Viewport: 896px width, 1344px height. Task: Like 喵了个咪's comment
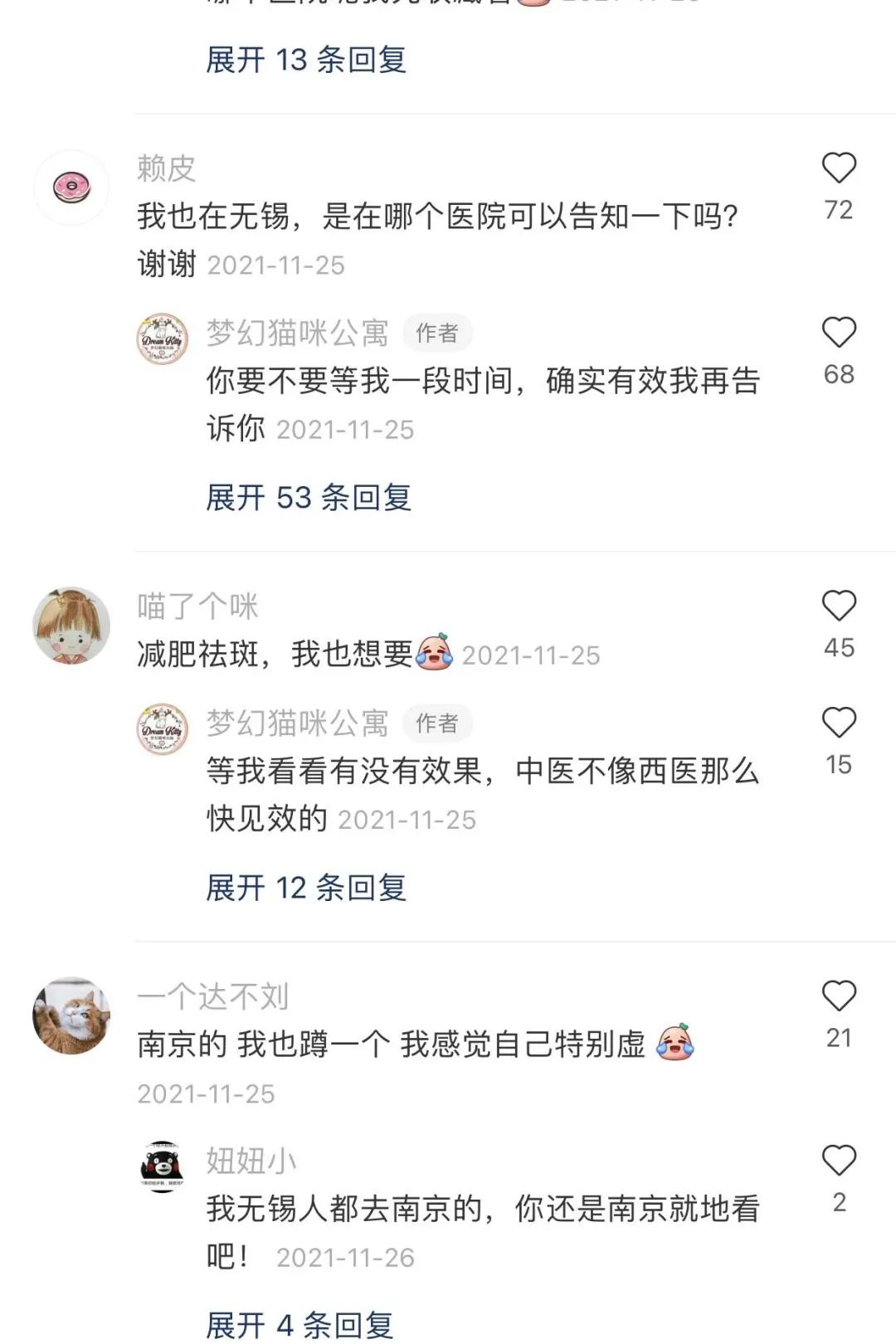(x=838, y=606)
